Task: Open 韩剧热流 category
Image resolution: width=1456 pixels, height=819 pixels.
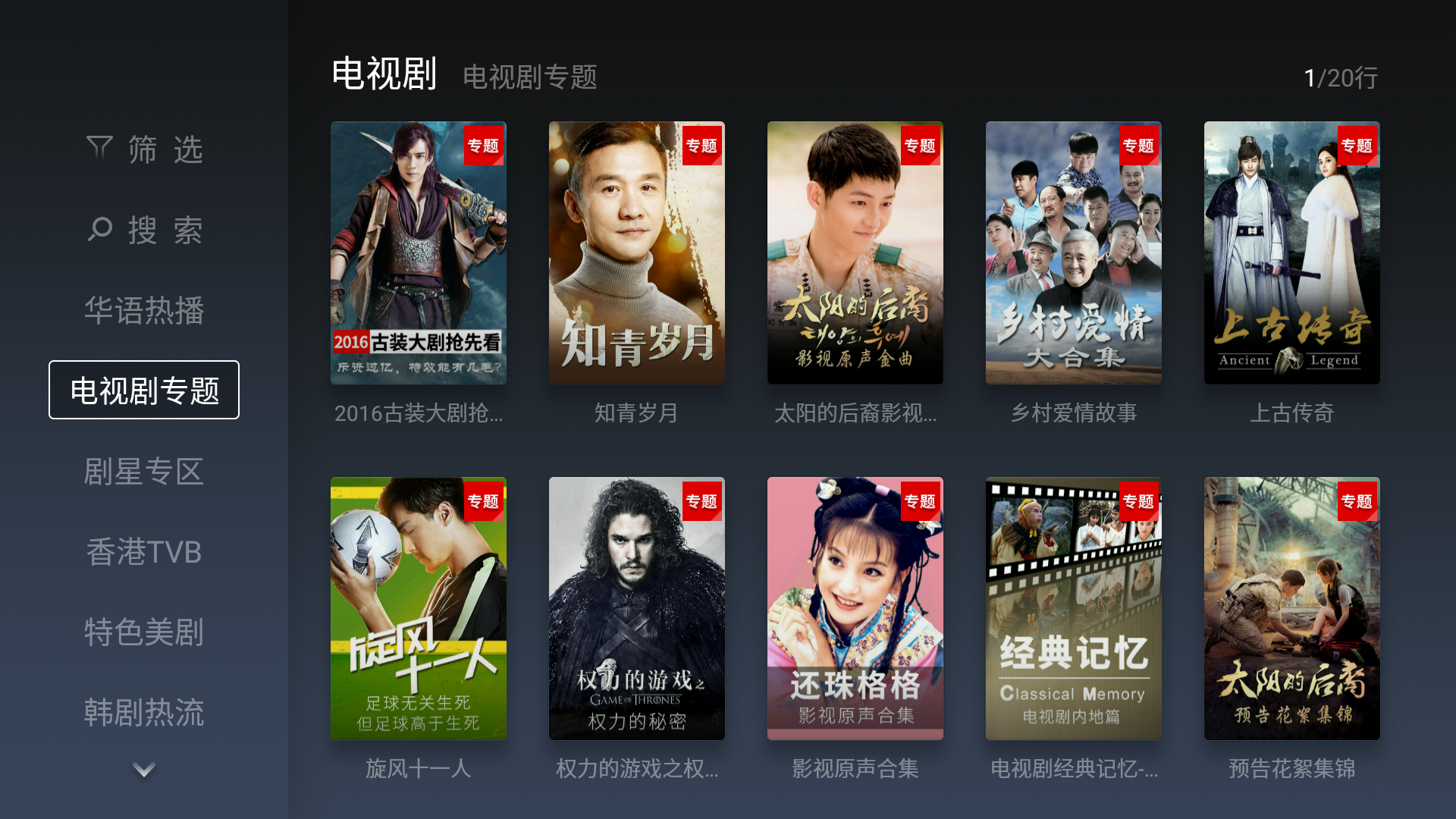Action: coord(144,712)
